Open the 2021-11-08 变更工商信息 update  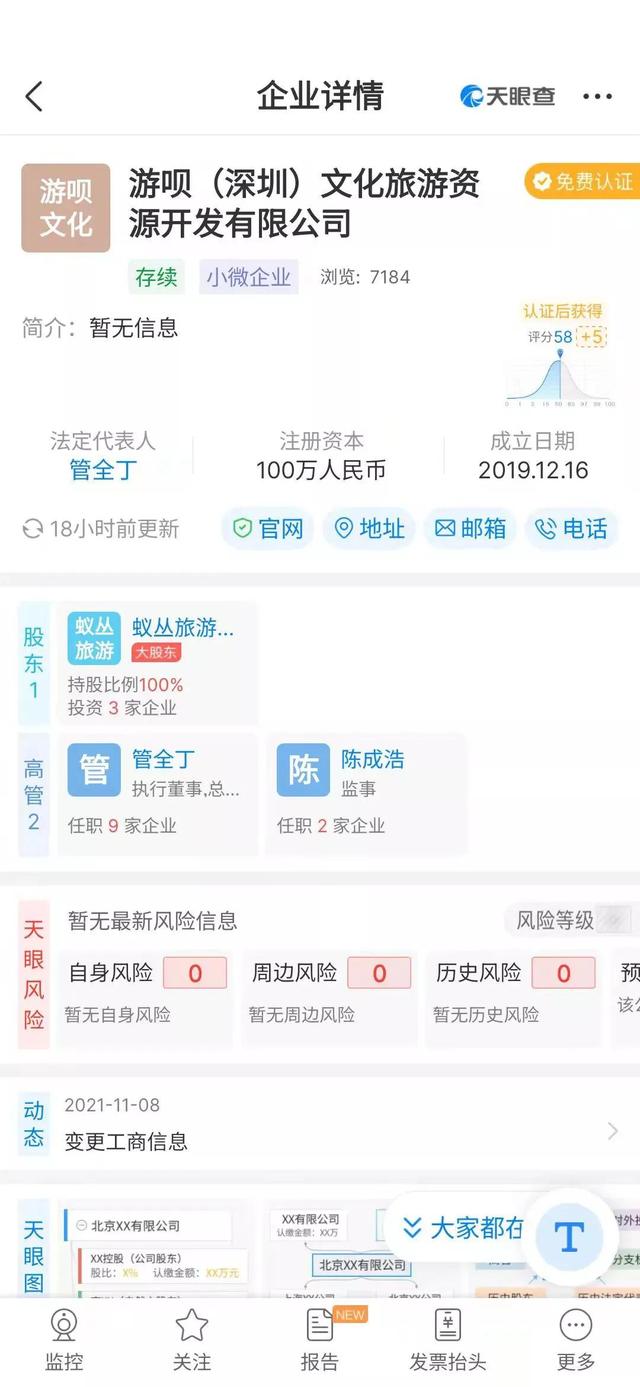[330, 1125]
